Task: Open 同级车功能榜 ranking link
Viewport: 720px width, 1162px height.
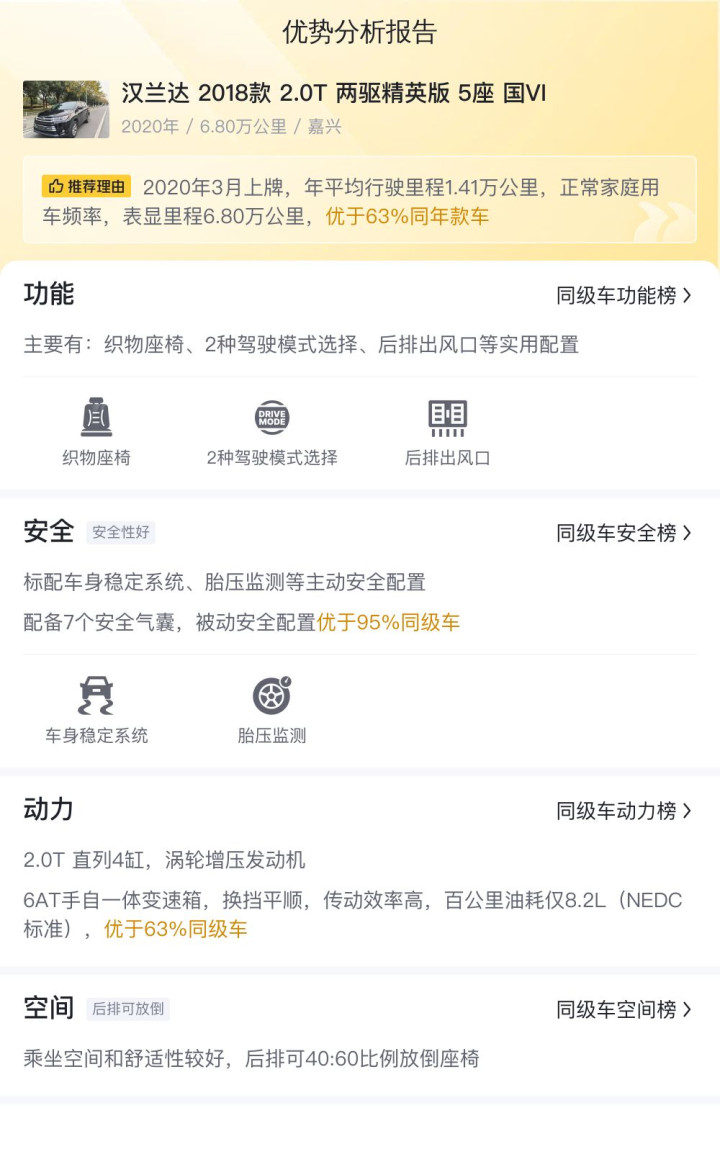Action: [x=624, y=295]
